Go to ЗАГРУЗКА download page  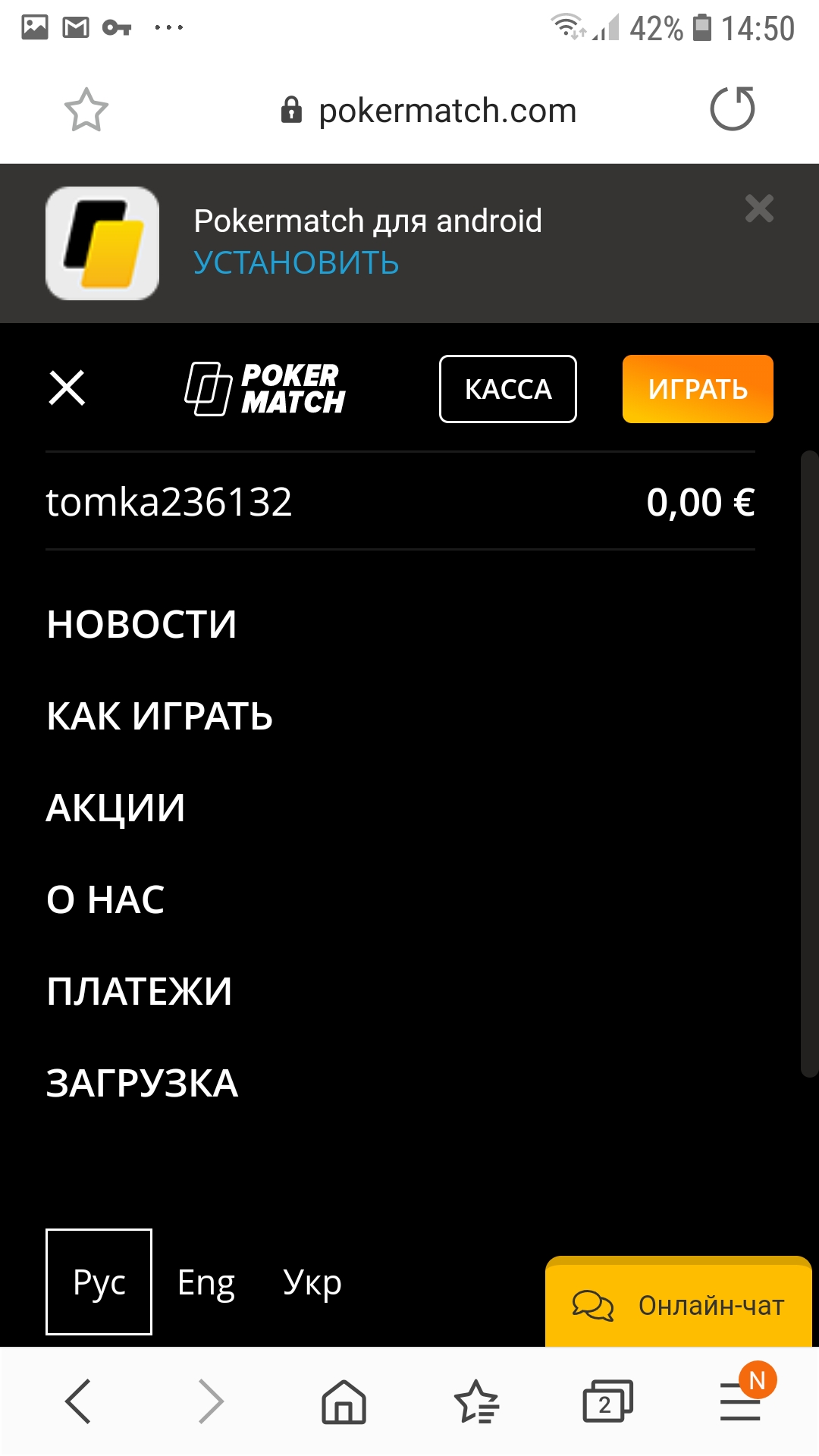pyautogui.click(x=142, y=1084)
